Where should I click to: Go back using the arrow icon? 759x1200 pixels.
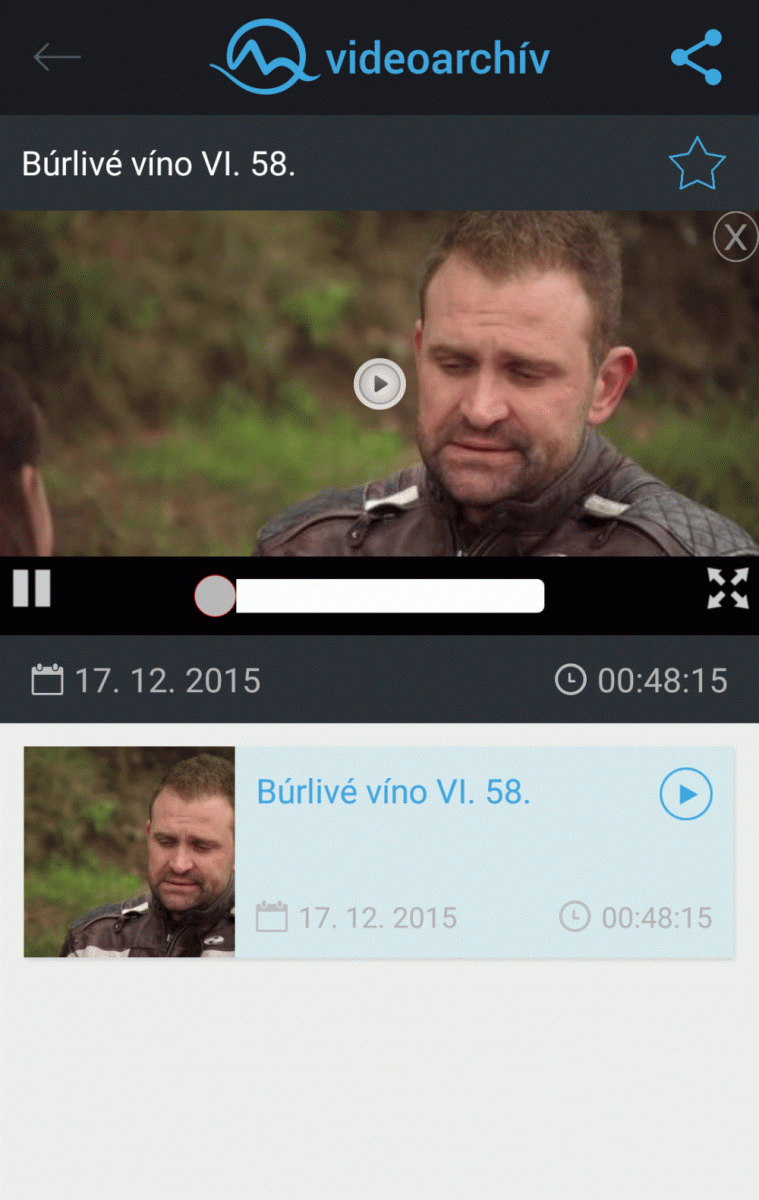click(x=57, y=57)
